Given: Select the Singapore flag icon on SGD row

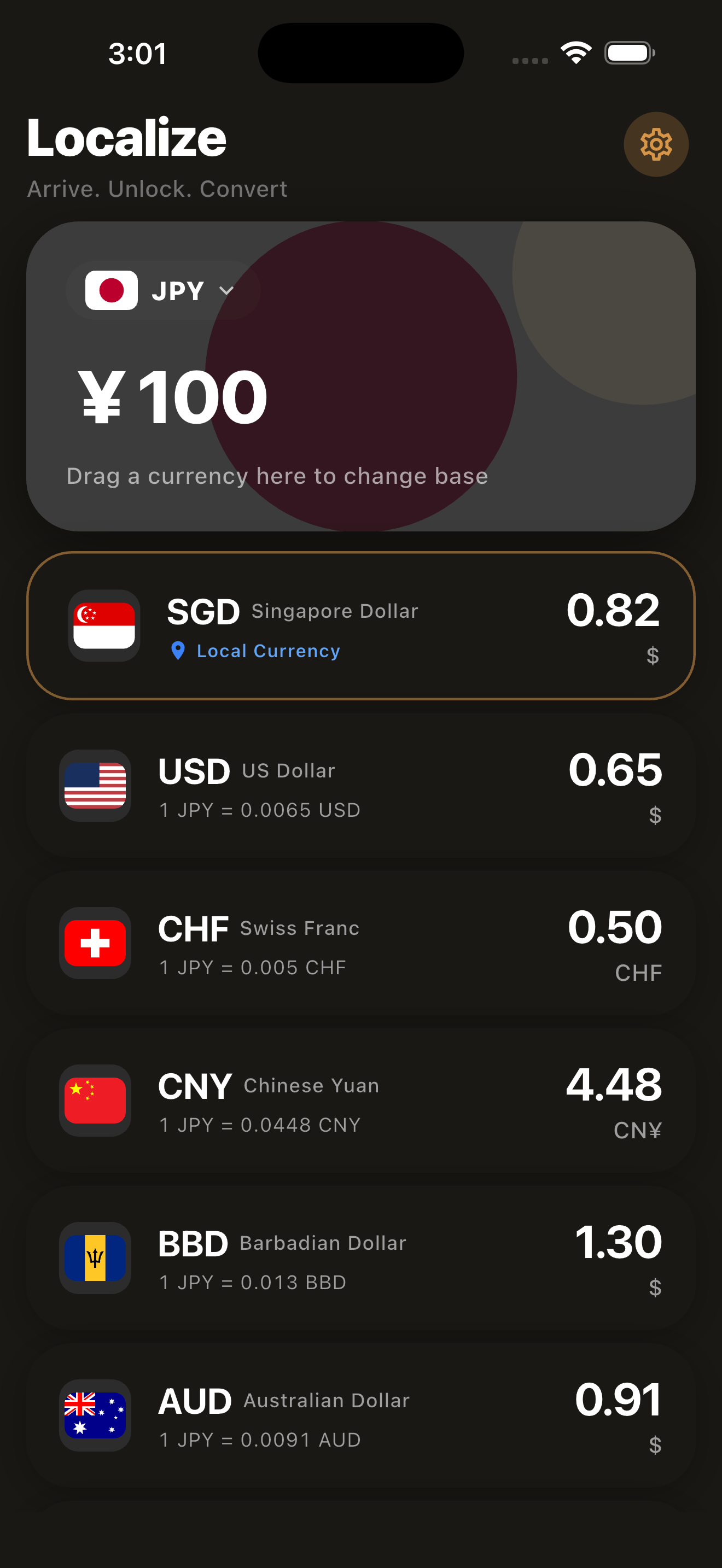Looking at the screenshot, I should point(103,625).
